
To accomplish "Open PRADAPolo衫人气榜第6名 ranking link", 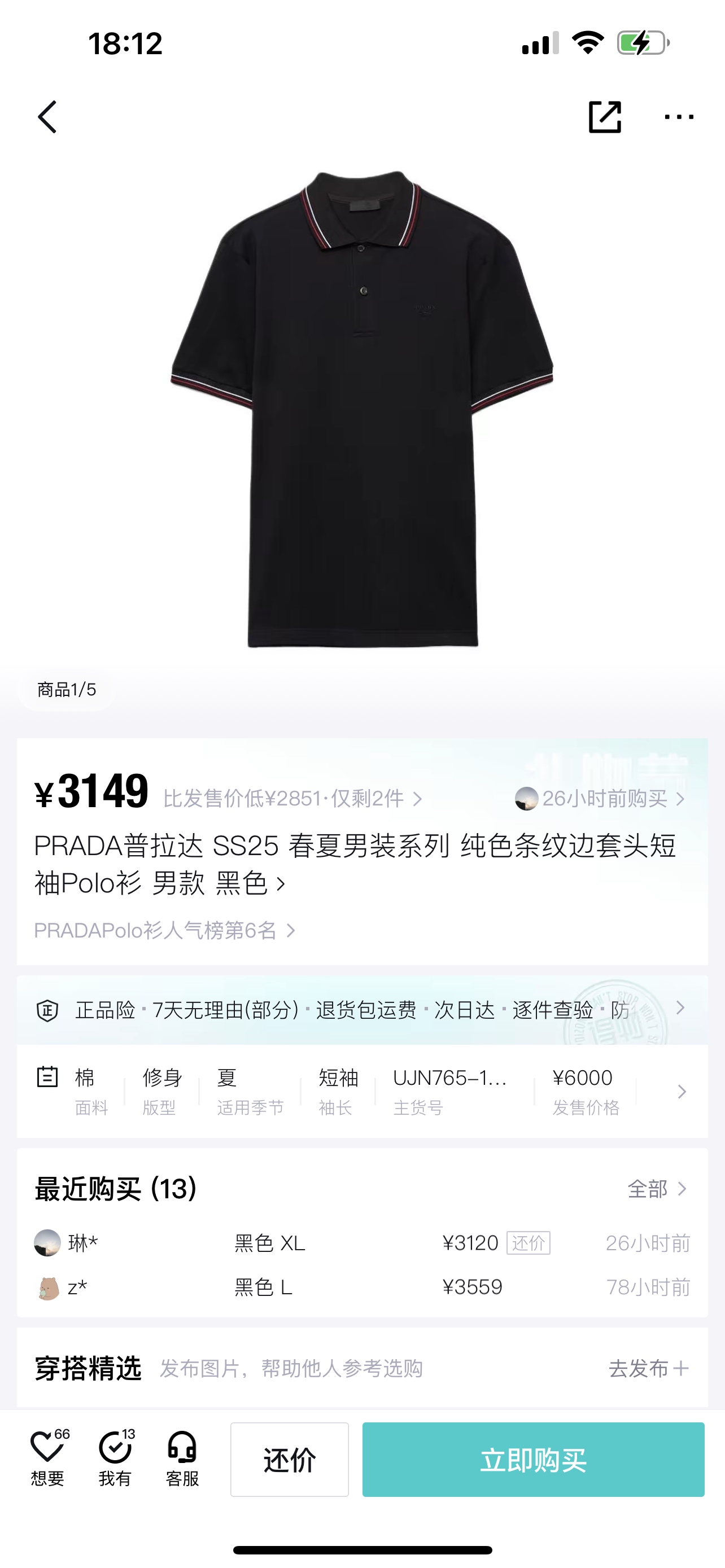I will click(164, 930).
